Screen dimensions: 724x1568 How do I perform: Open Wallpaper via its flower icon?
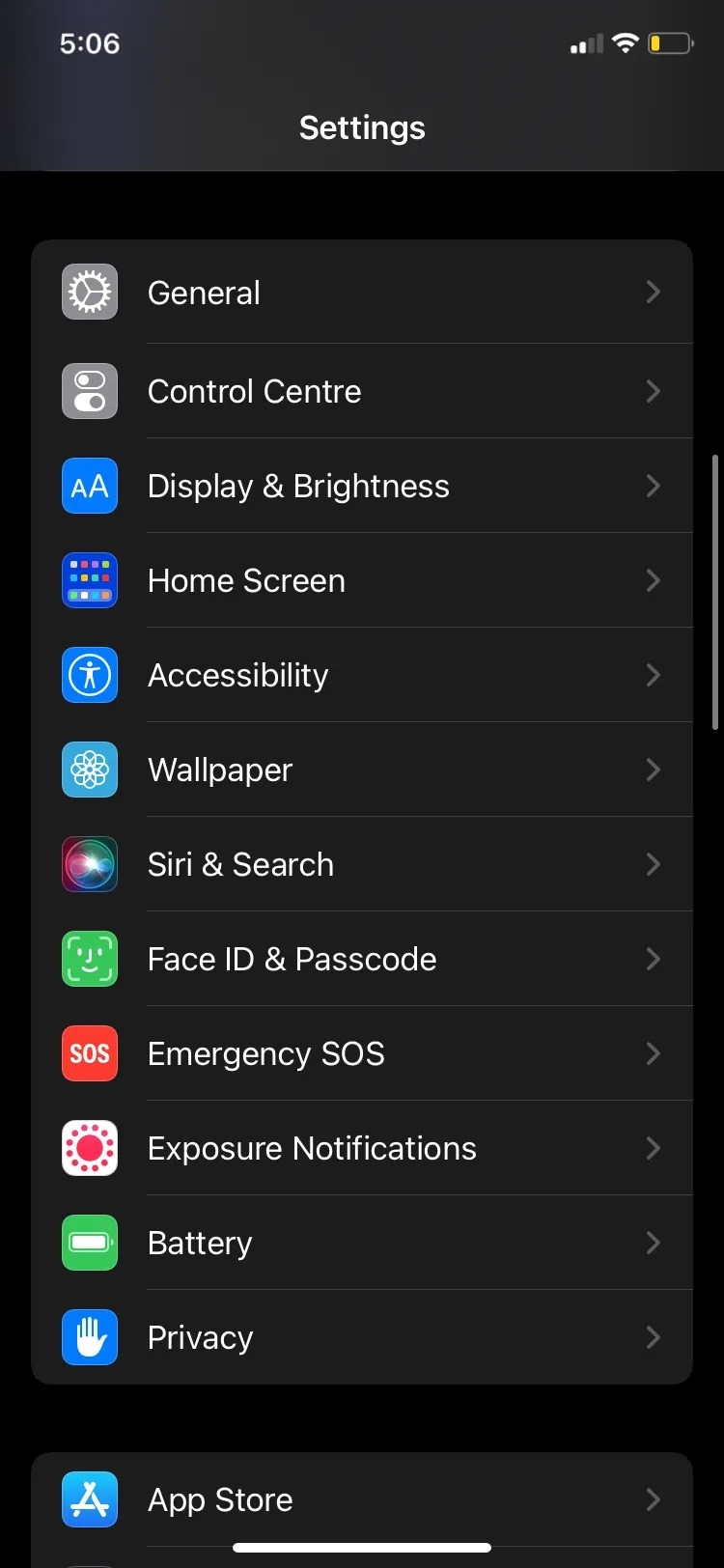tap(89, 770)
